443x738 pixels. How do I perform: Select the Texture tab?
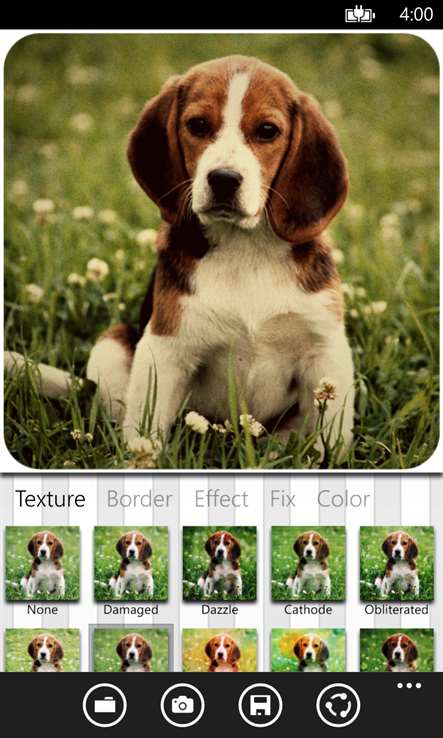50,499
